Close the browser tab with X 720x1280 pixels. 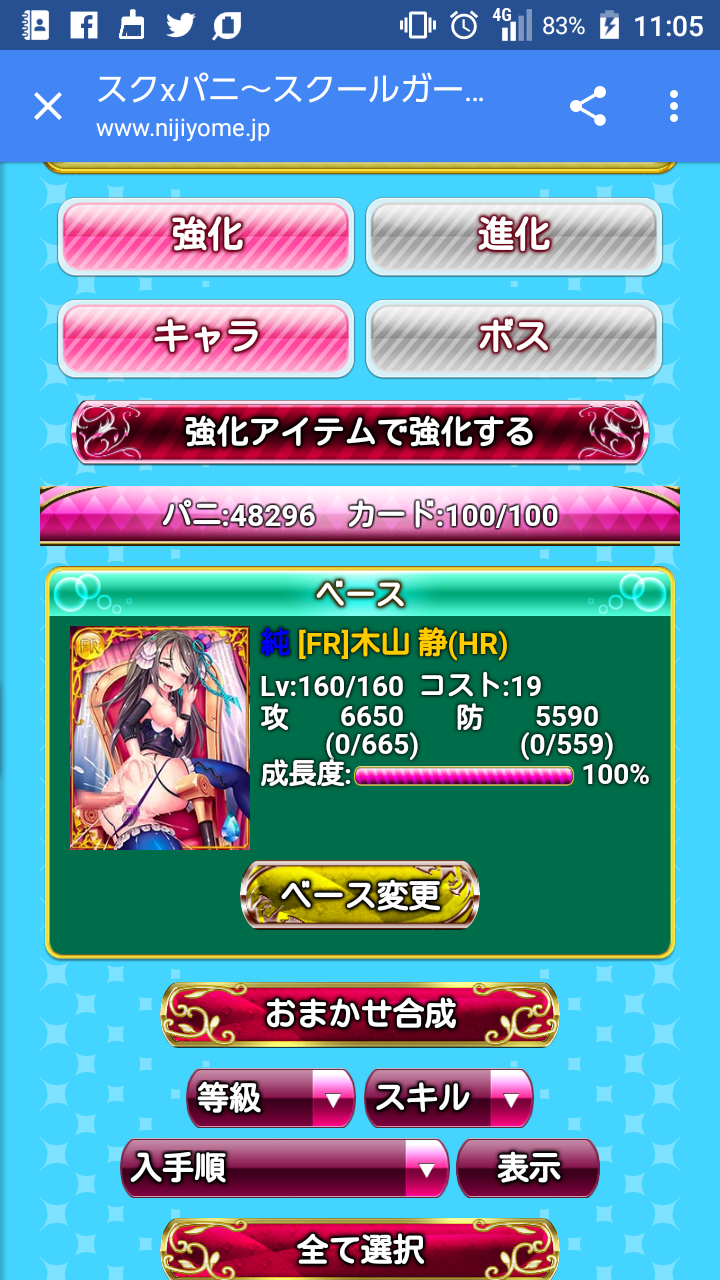tap(48, 106)
